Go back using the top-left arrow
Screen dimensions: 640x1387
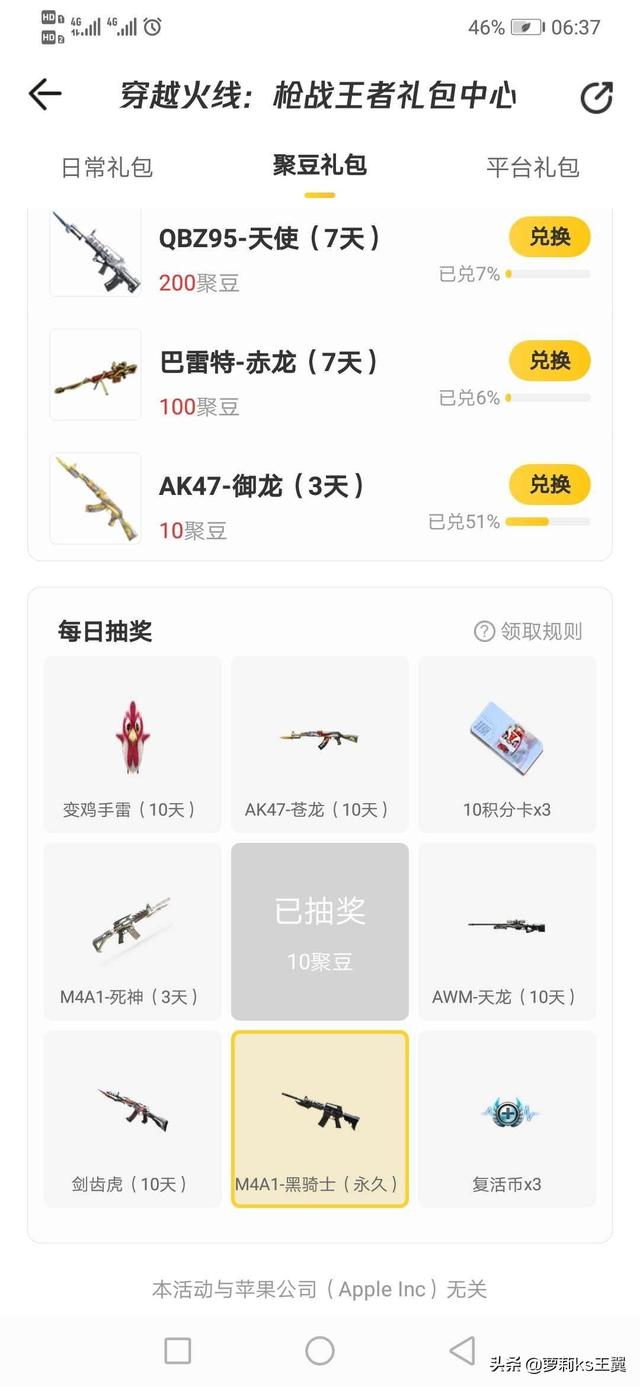[45, 95]
